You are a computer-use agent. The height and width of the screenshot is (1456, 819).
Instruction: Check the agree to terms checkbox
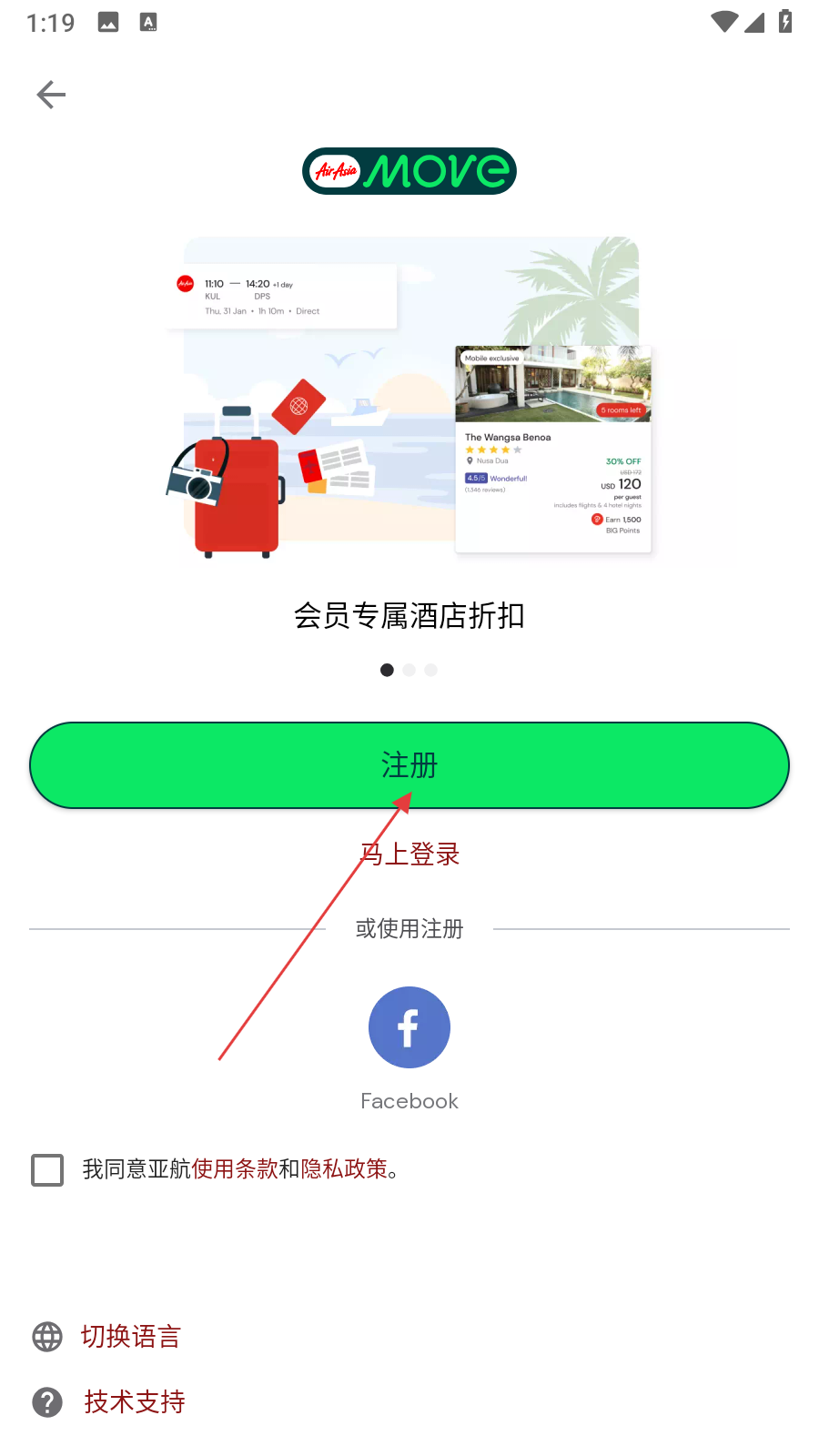(x=47, y=1169)
